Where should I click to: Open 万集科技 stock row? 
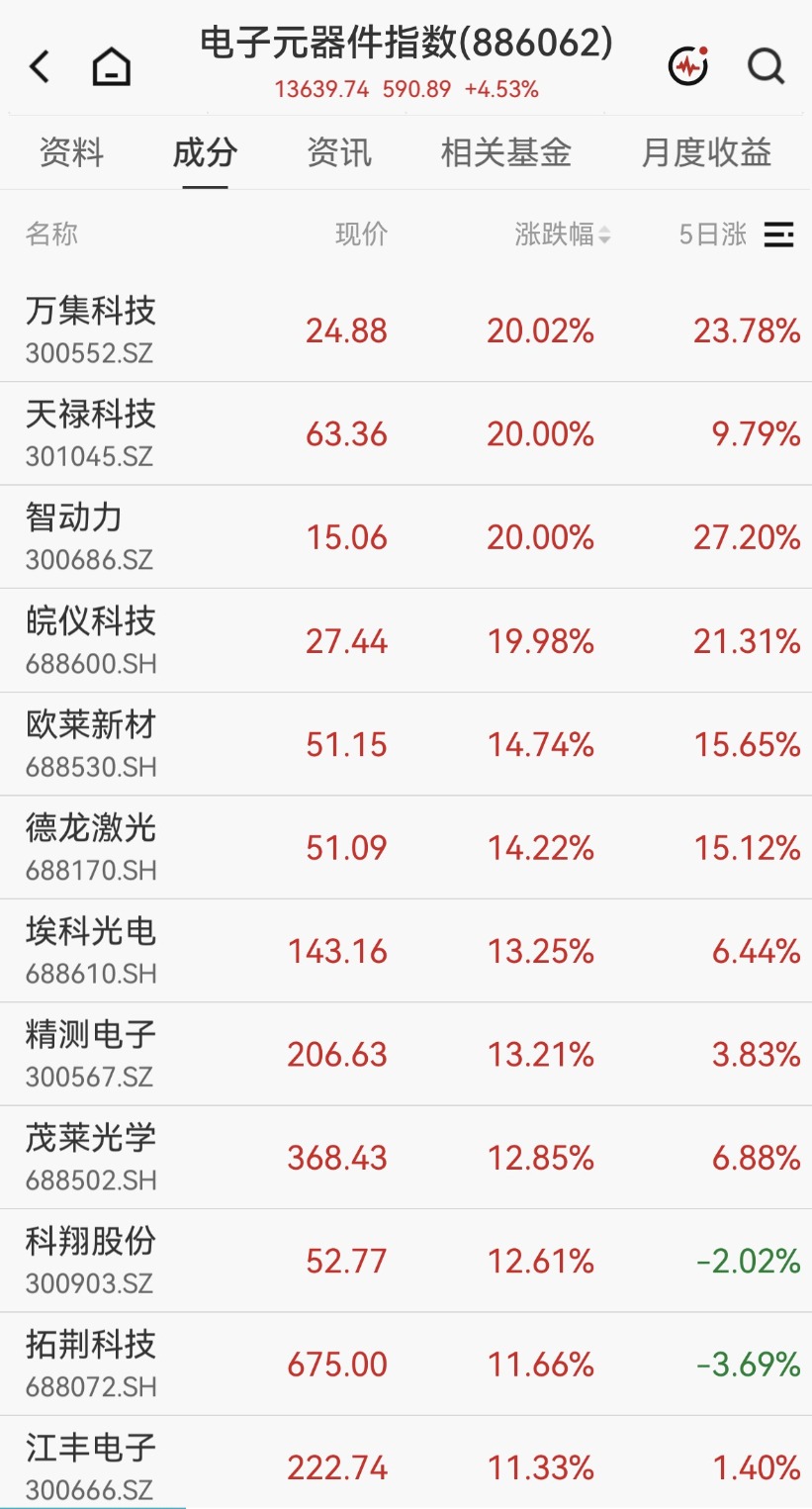(x=406, y=330)
